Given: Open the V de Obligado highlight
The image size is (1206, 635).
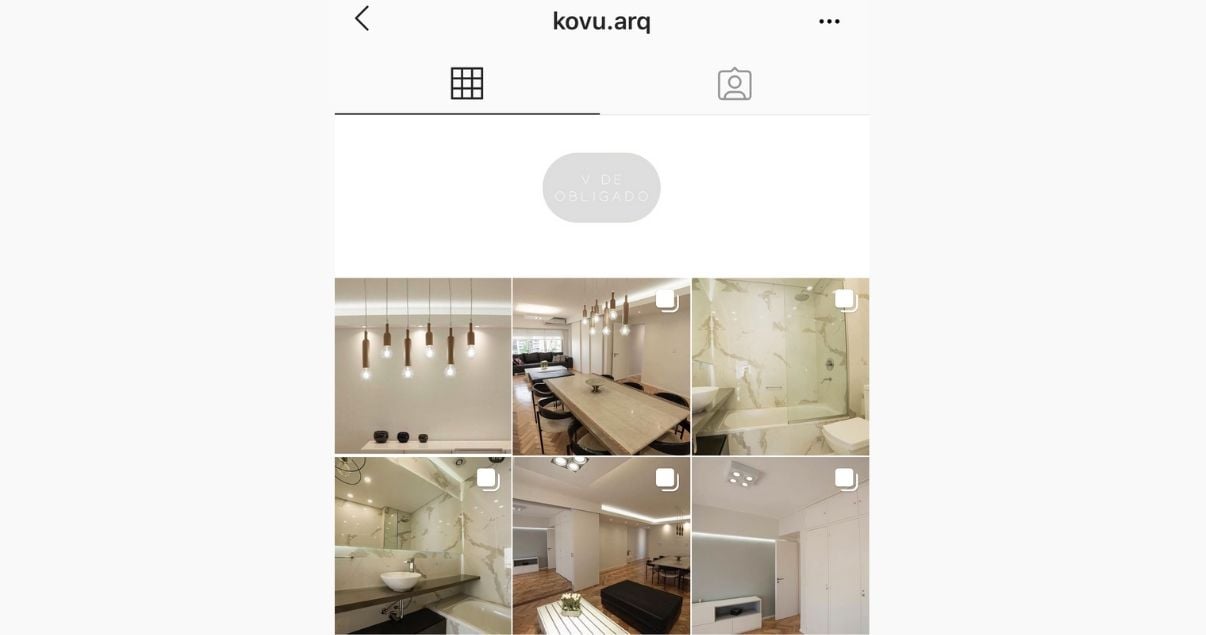Looking at the screenshot, I should (x=601, y=188).
